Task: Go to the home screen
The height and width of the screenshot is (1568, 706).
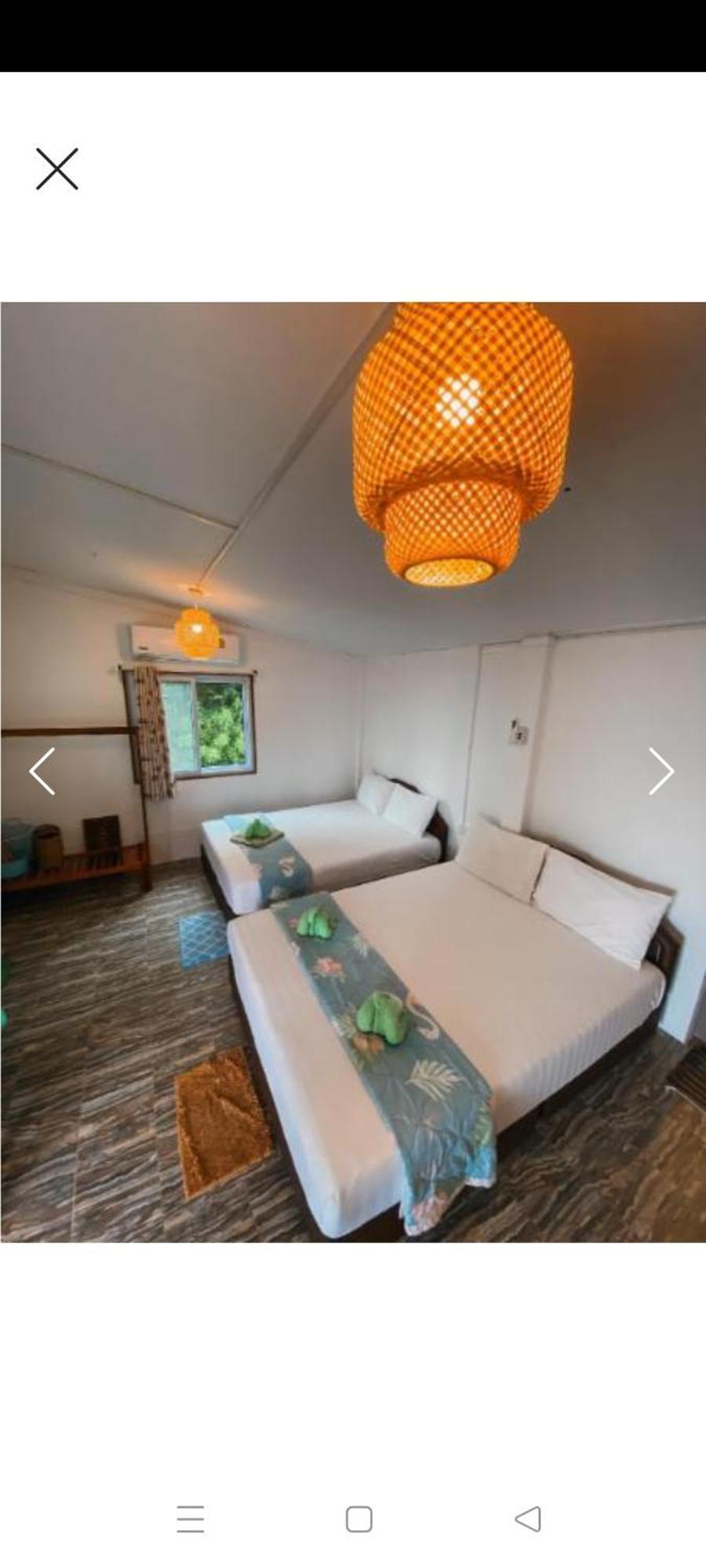Action: tap(358, 1519)
